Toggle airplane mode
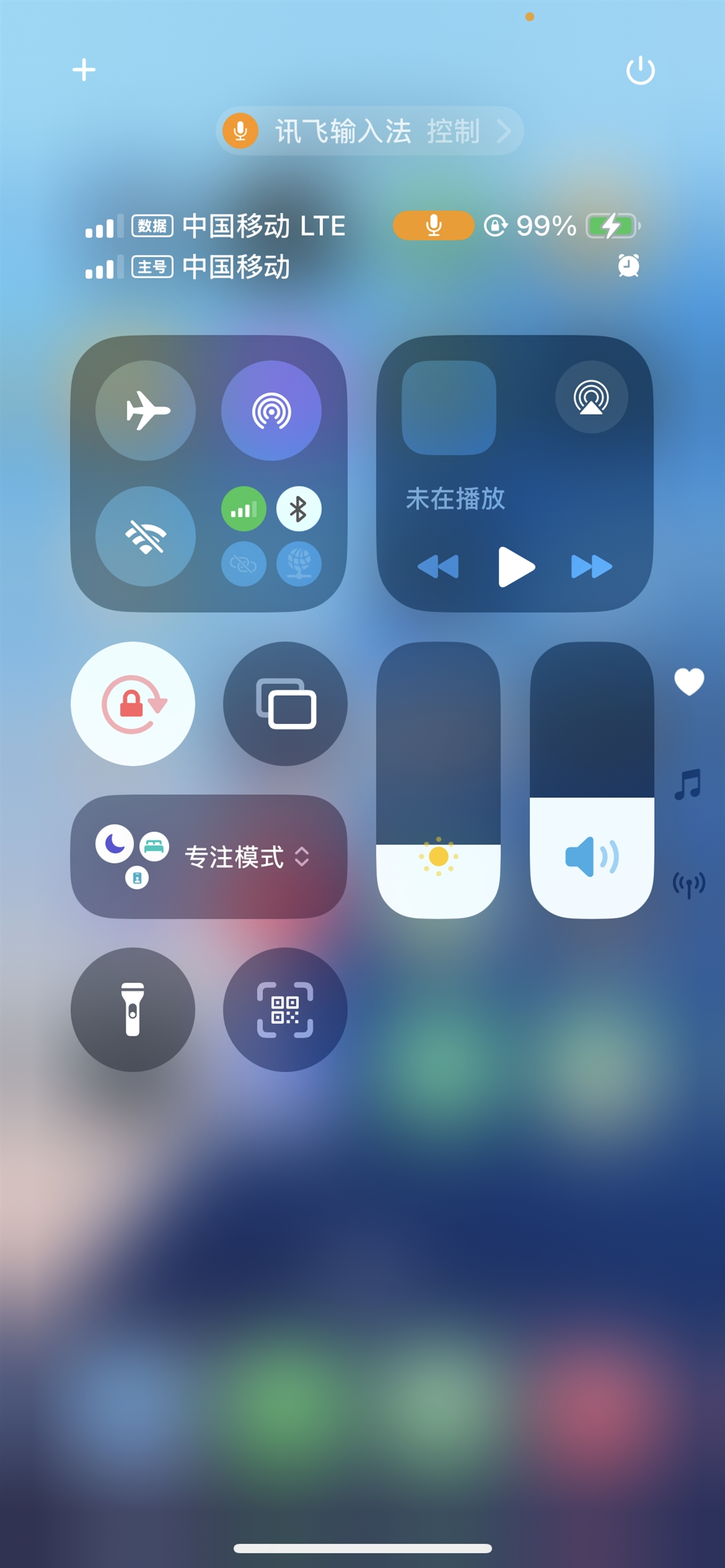The height and width of the screenshot is (1568, 725). (146, 411)
